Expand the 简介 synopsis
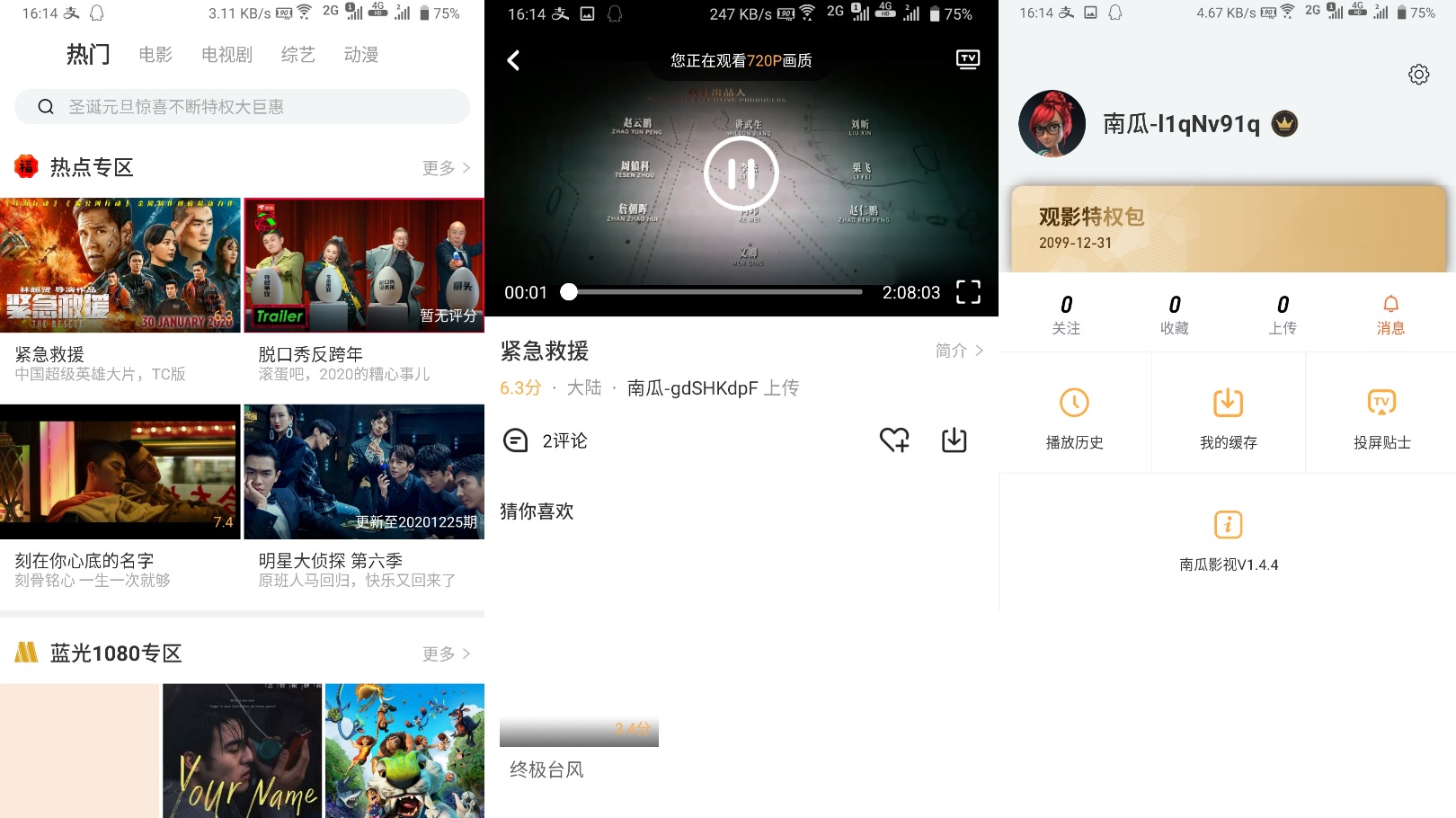The image size is (1456, 818). (959, 351)
